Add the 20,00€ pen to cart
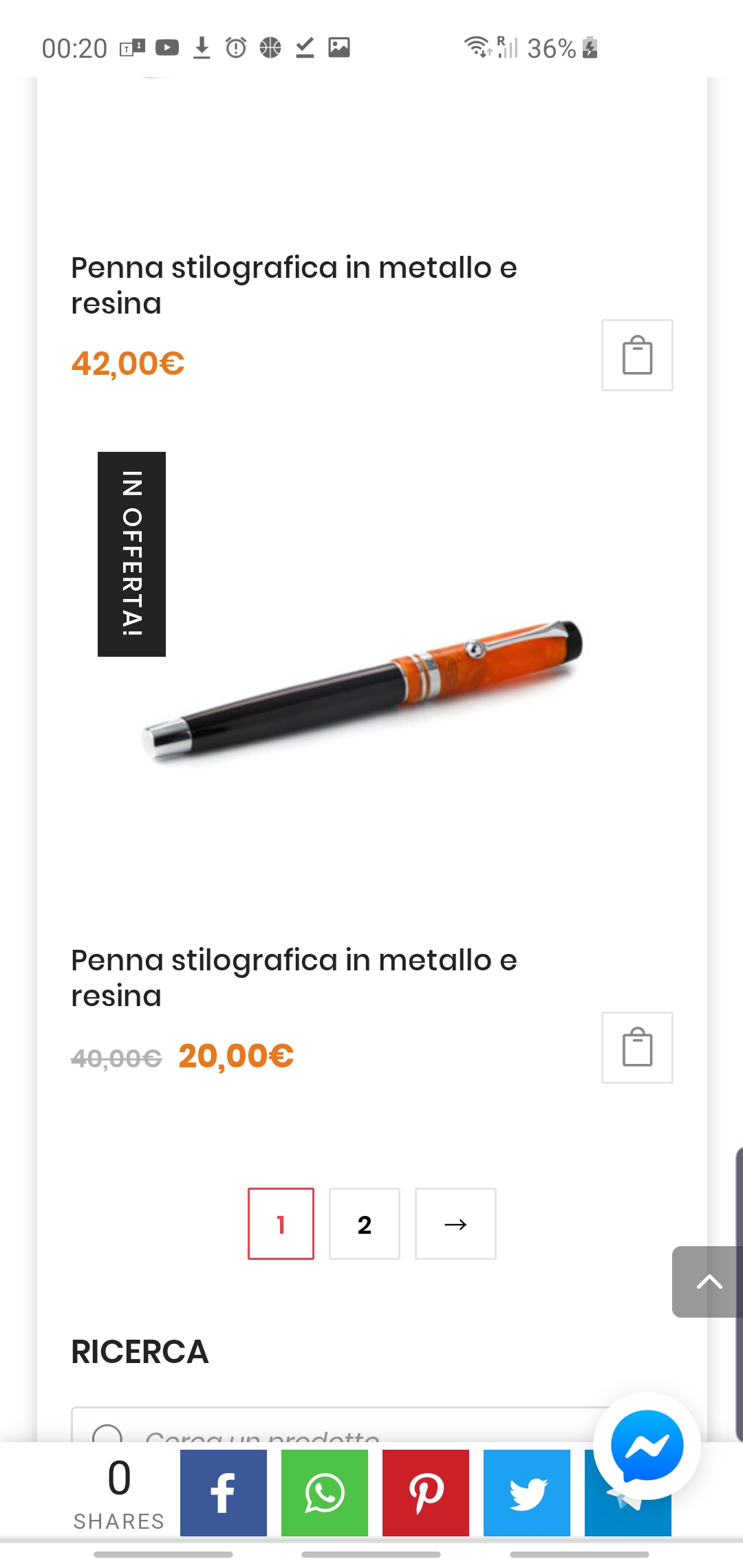 coord(637,1047)
